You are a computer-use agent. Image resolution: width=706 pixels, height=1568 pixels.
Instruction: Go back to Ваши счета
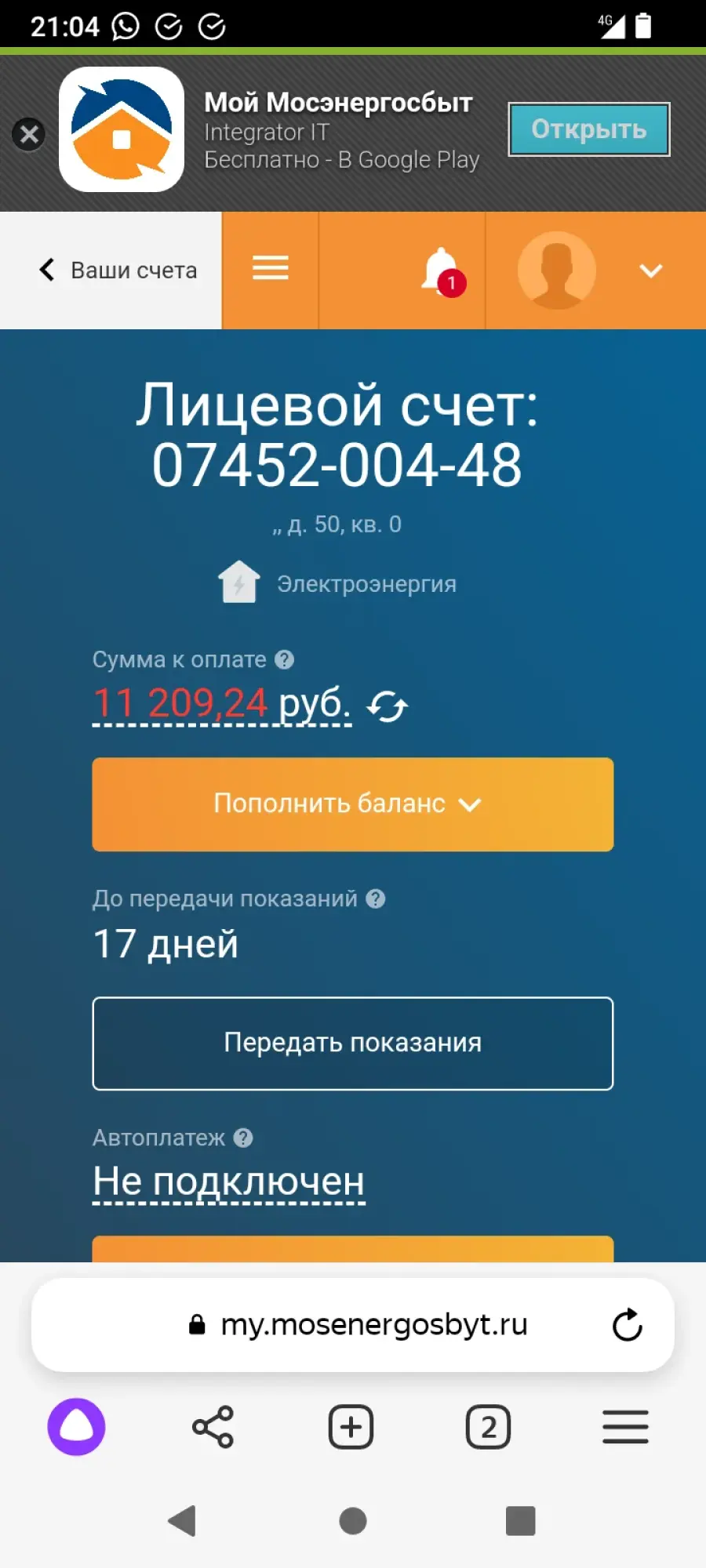(x=118, y=270)
